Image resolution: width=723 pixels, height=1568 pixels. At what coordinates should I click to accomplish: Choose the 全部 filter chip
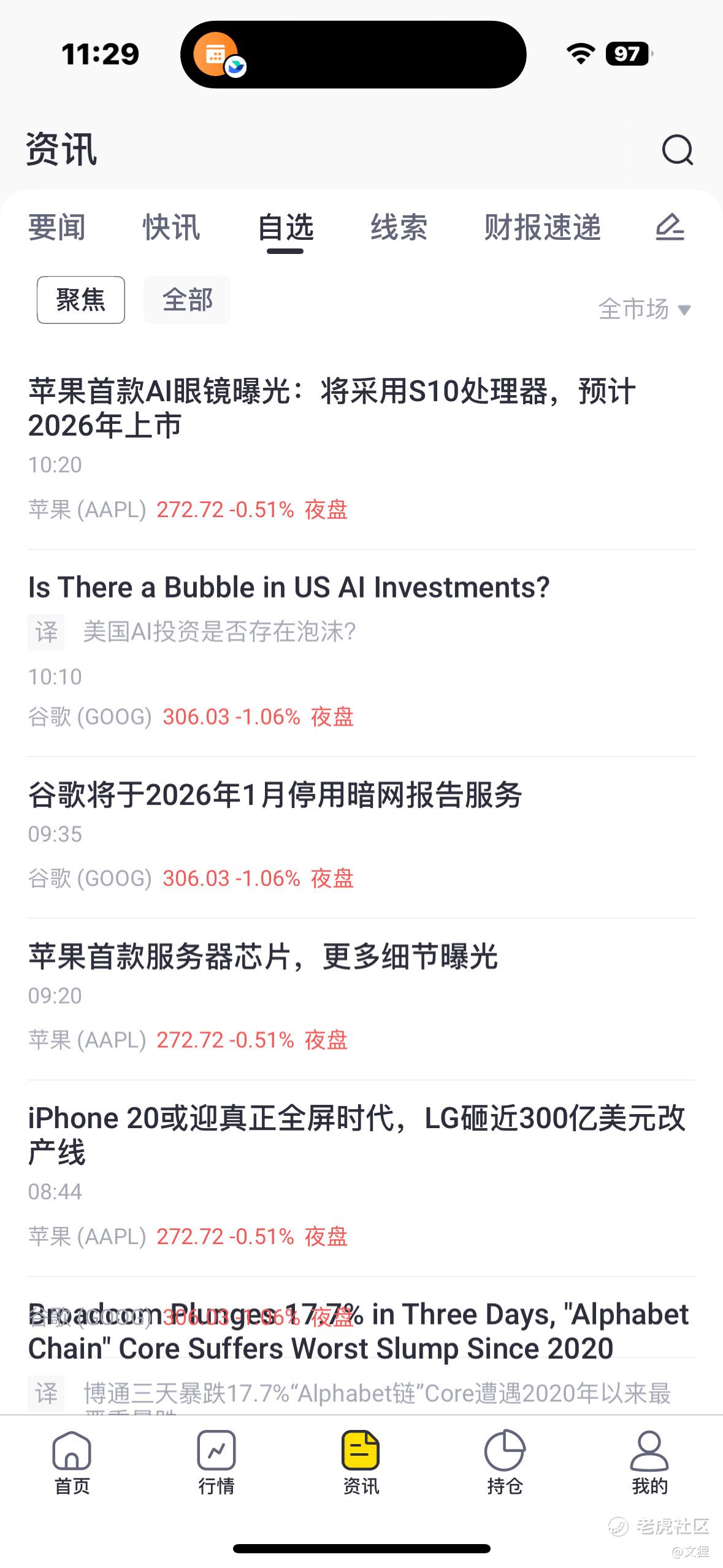click(187, 300)
